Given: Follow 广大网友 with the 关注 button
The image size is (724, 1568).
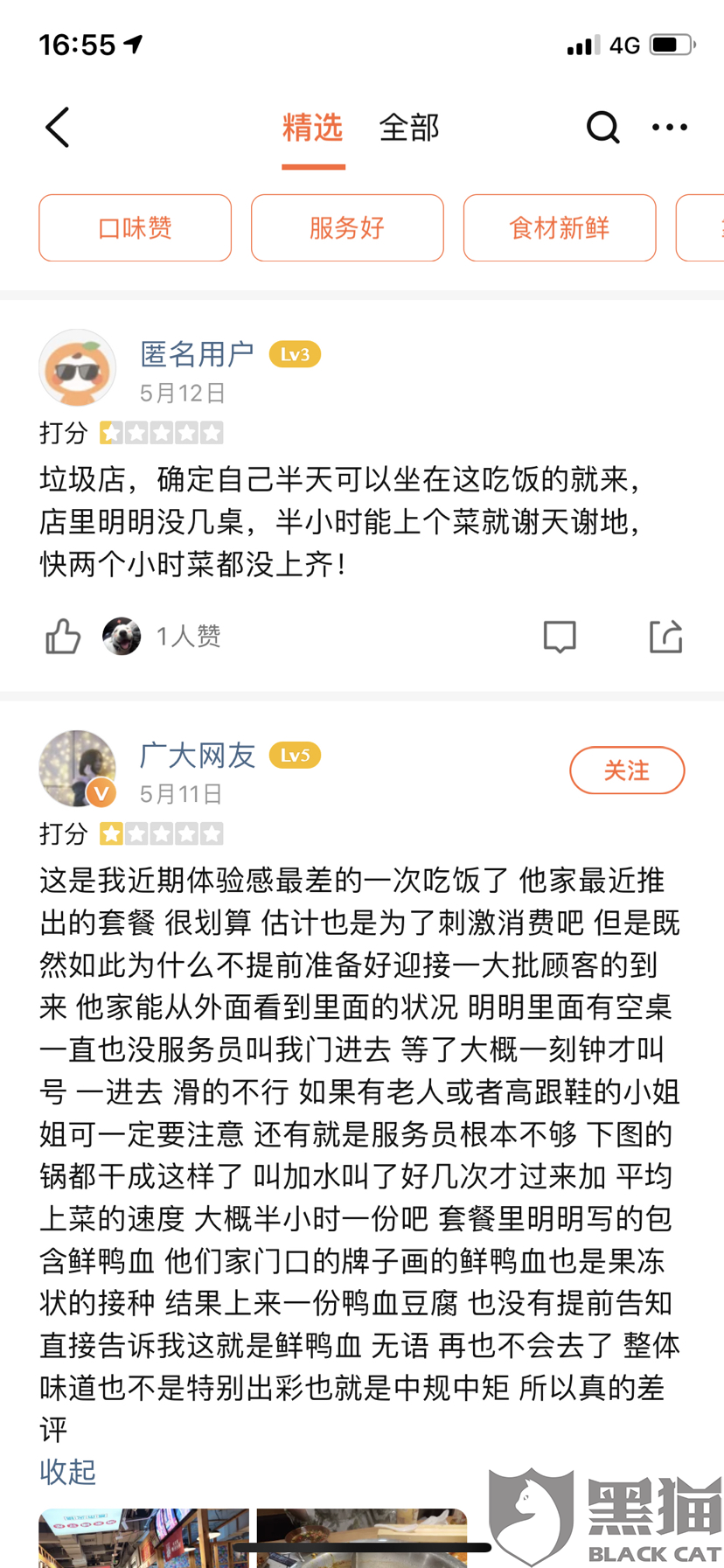Looking at the screenshot, I should (x=627, y=770).
